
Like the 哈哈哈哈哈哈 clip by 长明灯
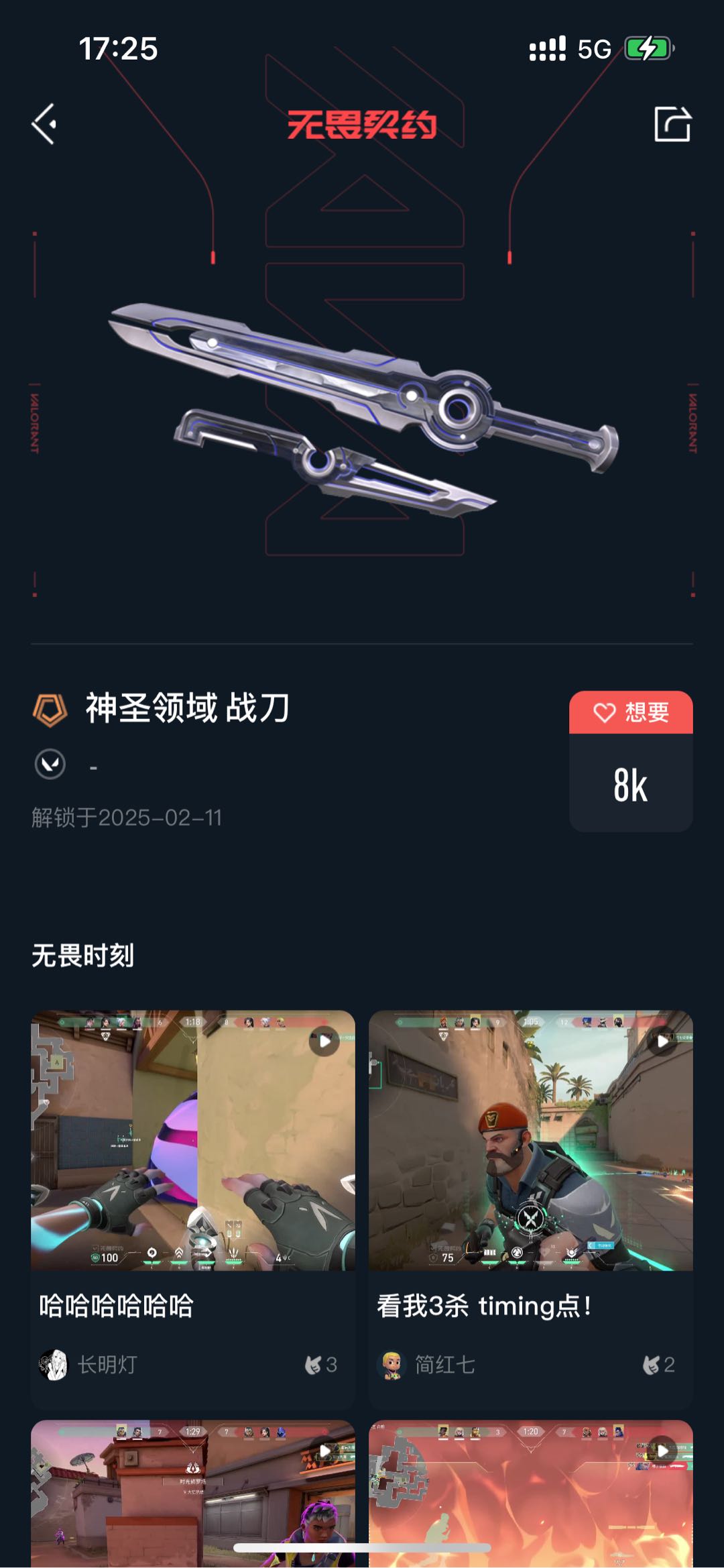(320, 1364)
